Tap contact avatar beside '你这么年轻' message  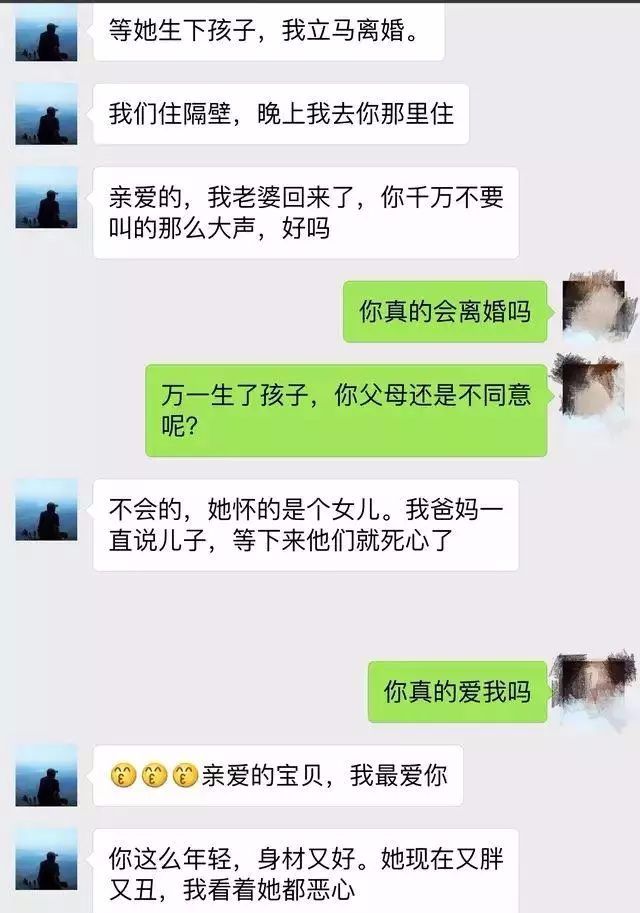pos(46,858)
